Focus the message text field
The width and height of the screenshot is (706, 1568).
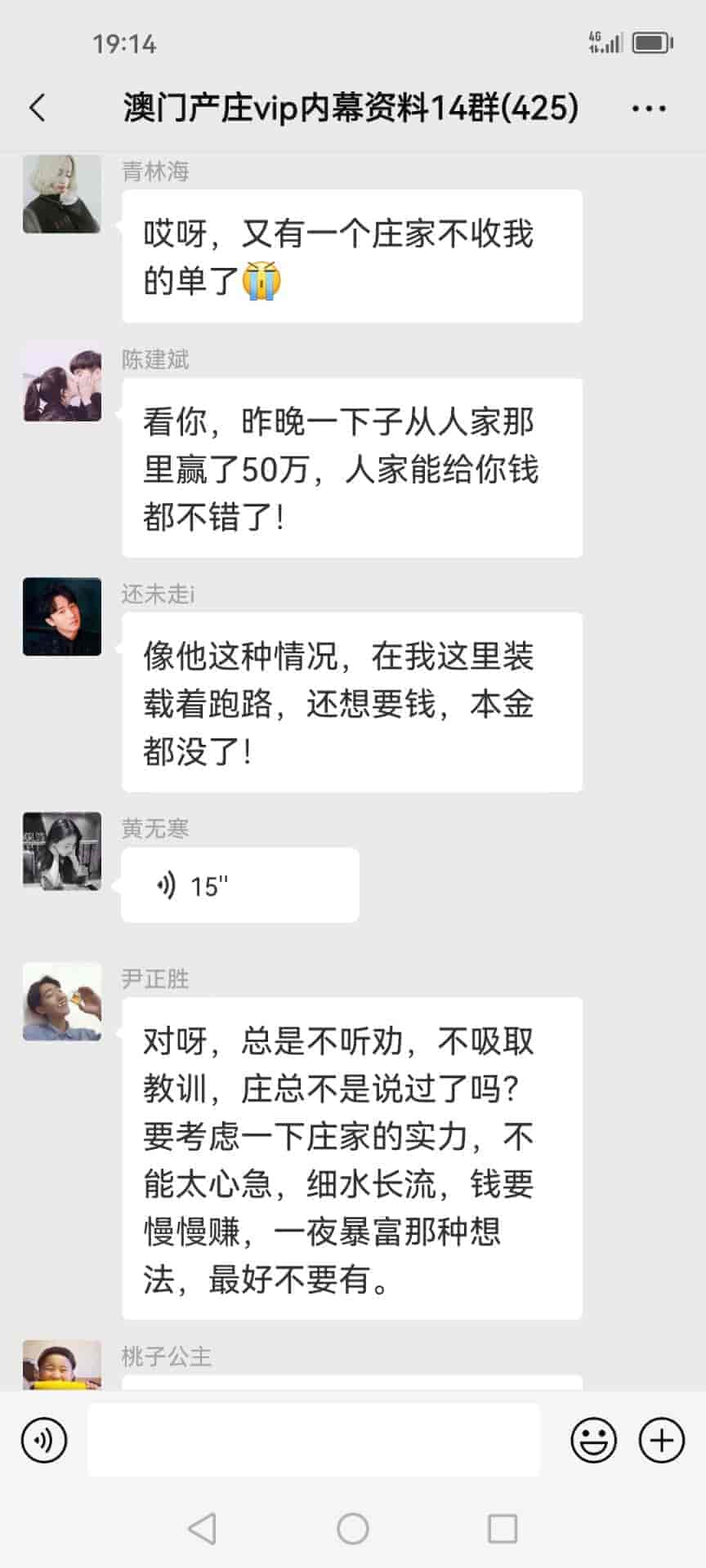314,1440
